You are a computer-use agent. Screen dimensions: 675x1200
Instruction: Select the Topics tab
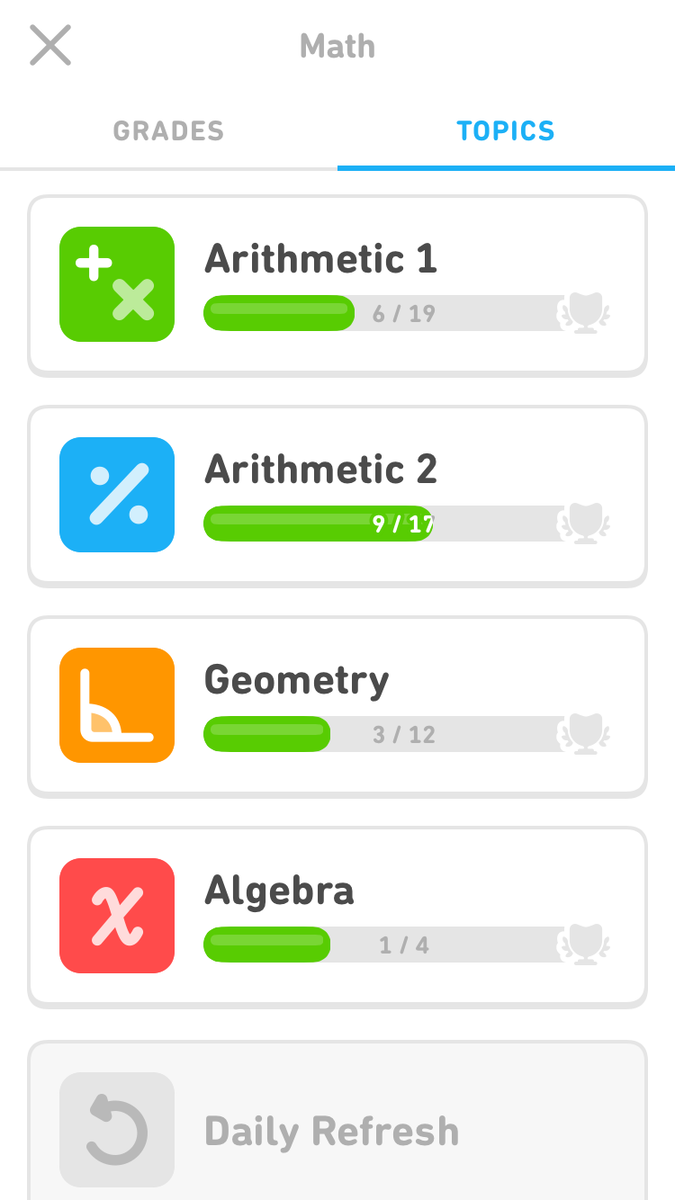tap(506, 131)
